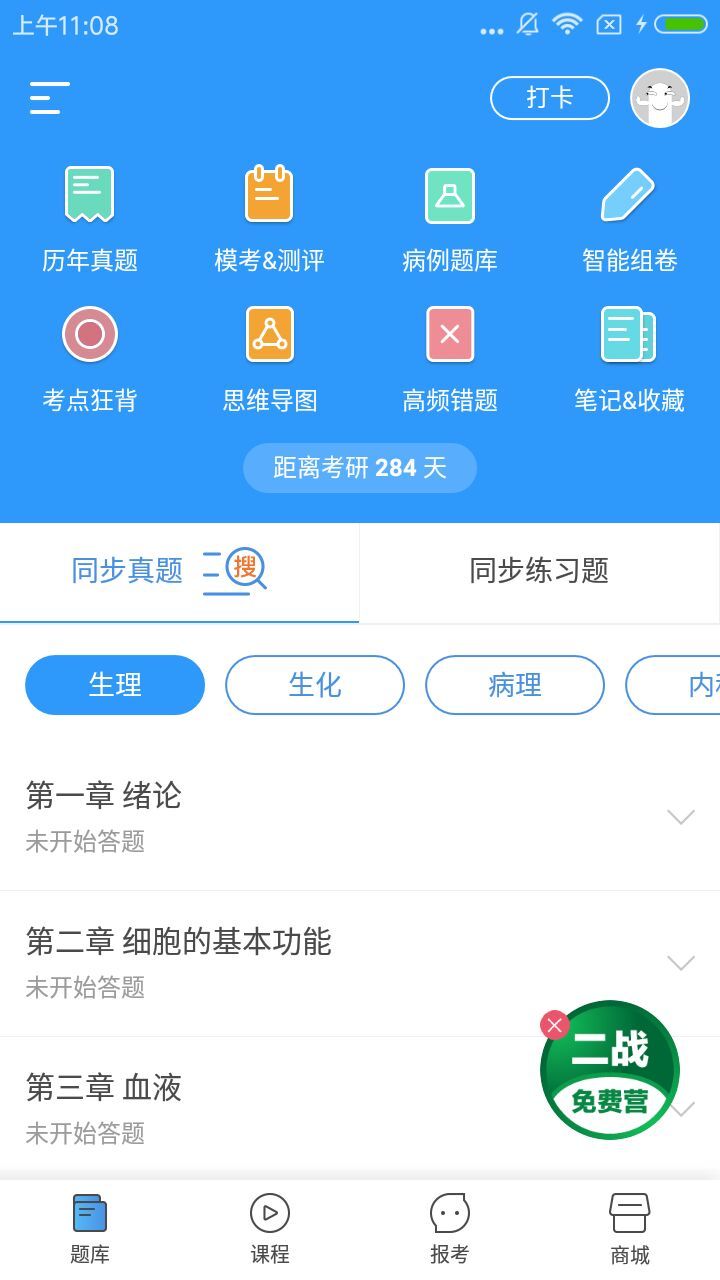The width and height of the screenshot is (720, 1280).
Task: Switch to the 同步练习题 tab
Action: [539, 570]
